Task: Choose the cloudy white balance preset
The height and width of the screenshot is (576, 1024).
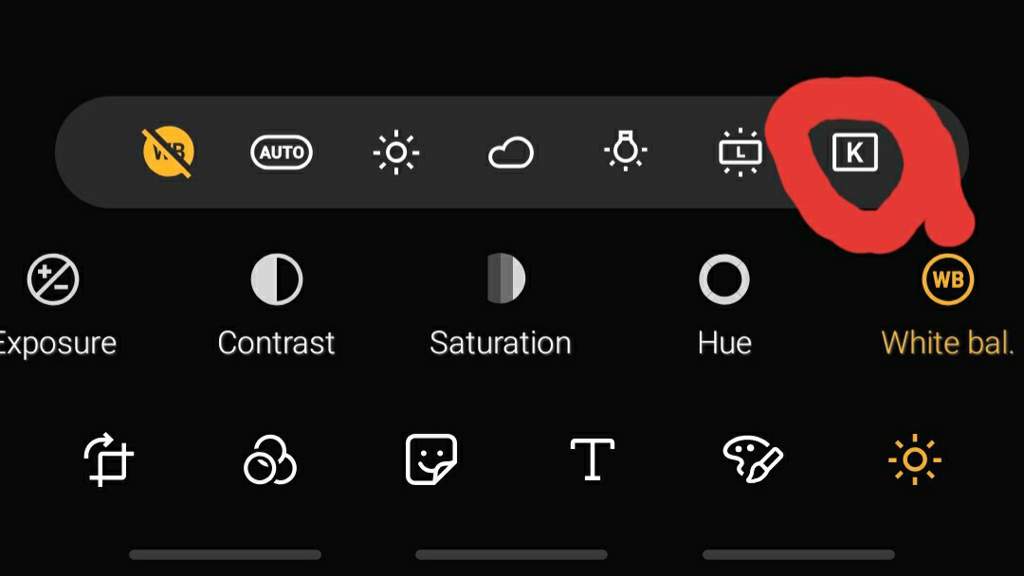Action: tap(511, 154)
